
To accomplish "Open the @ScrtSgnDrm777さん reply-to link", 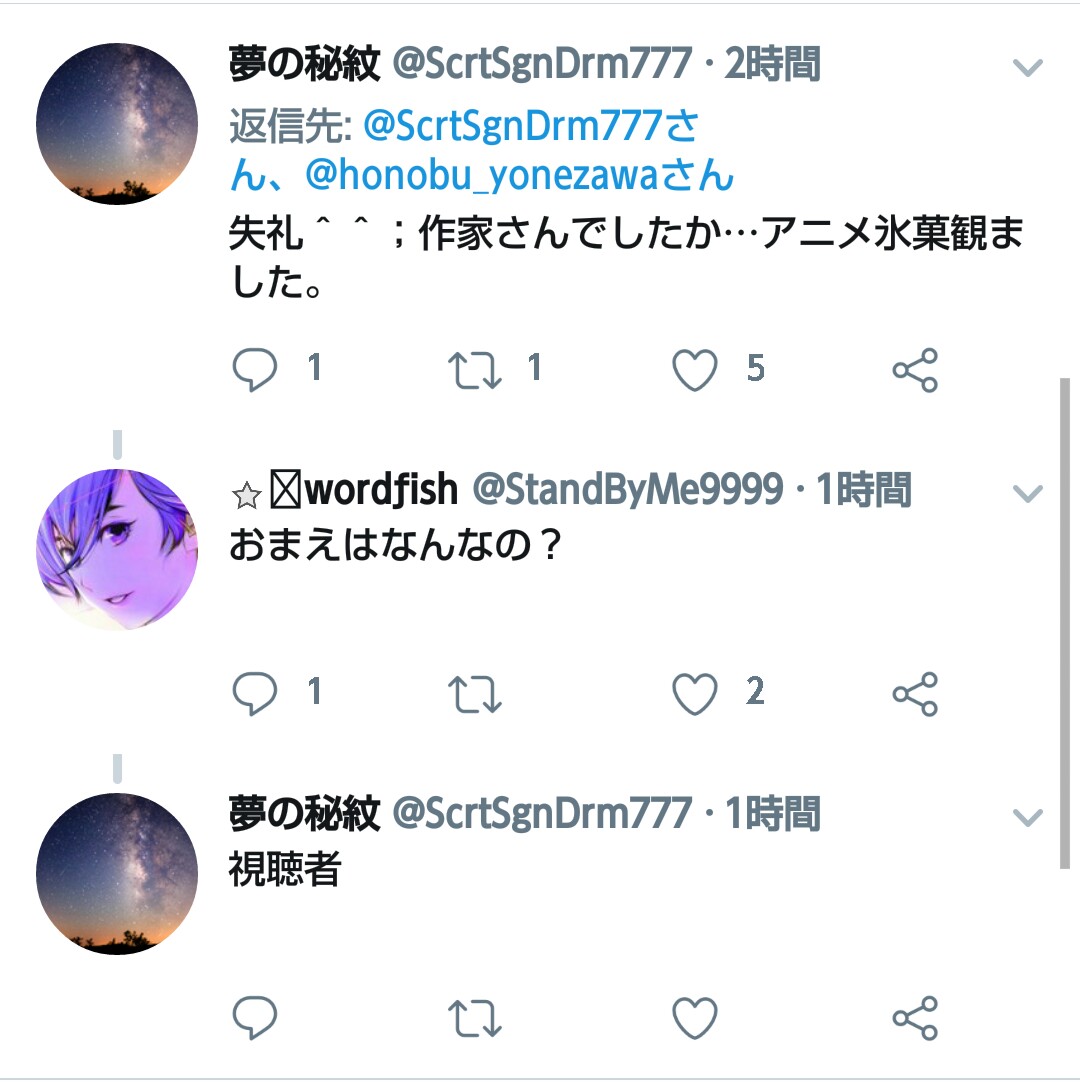I will coord(530,127).
